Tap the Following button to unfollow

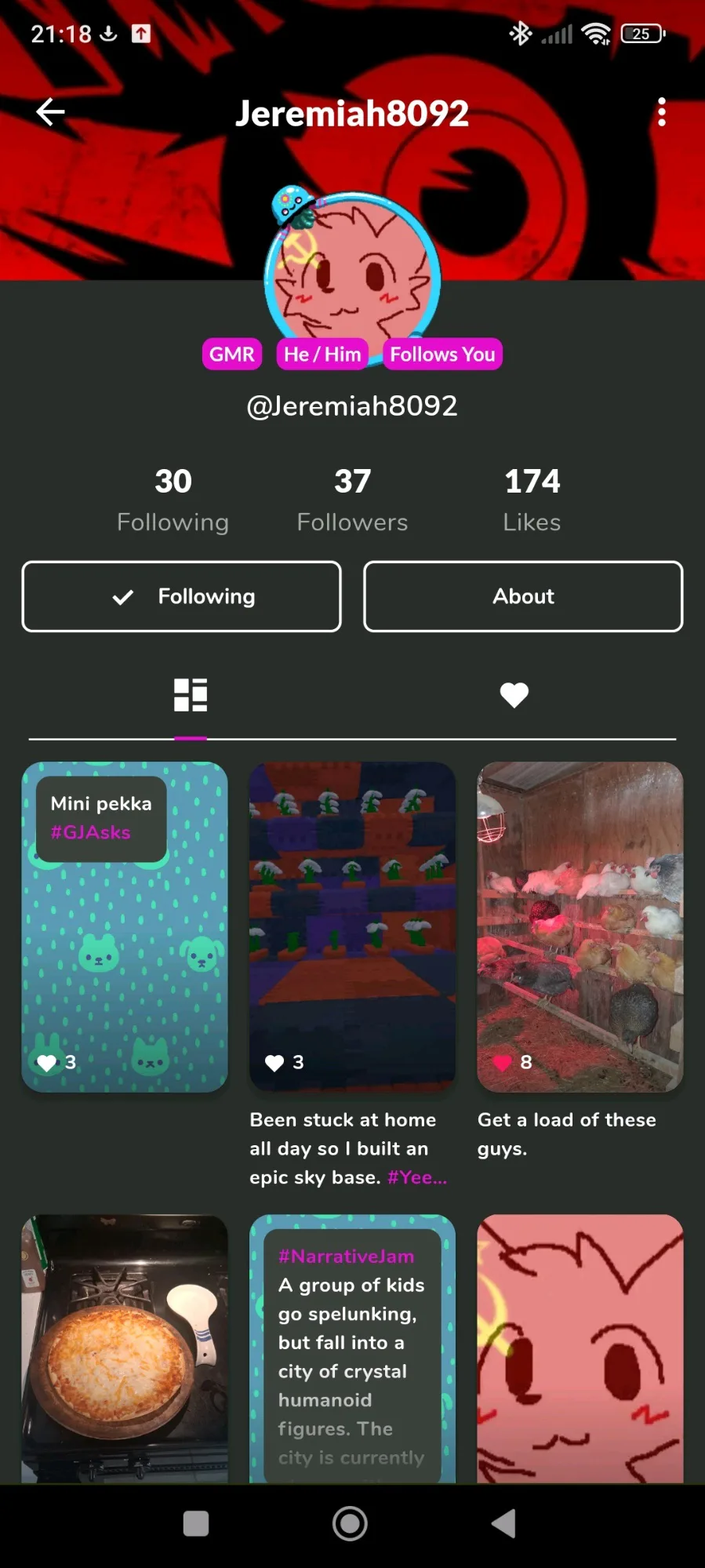[181, 596]
